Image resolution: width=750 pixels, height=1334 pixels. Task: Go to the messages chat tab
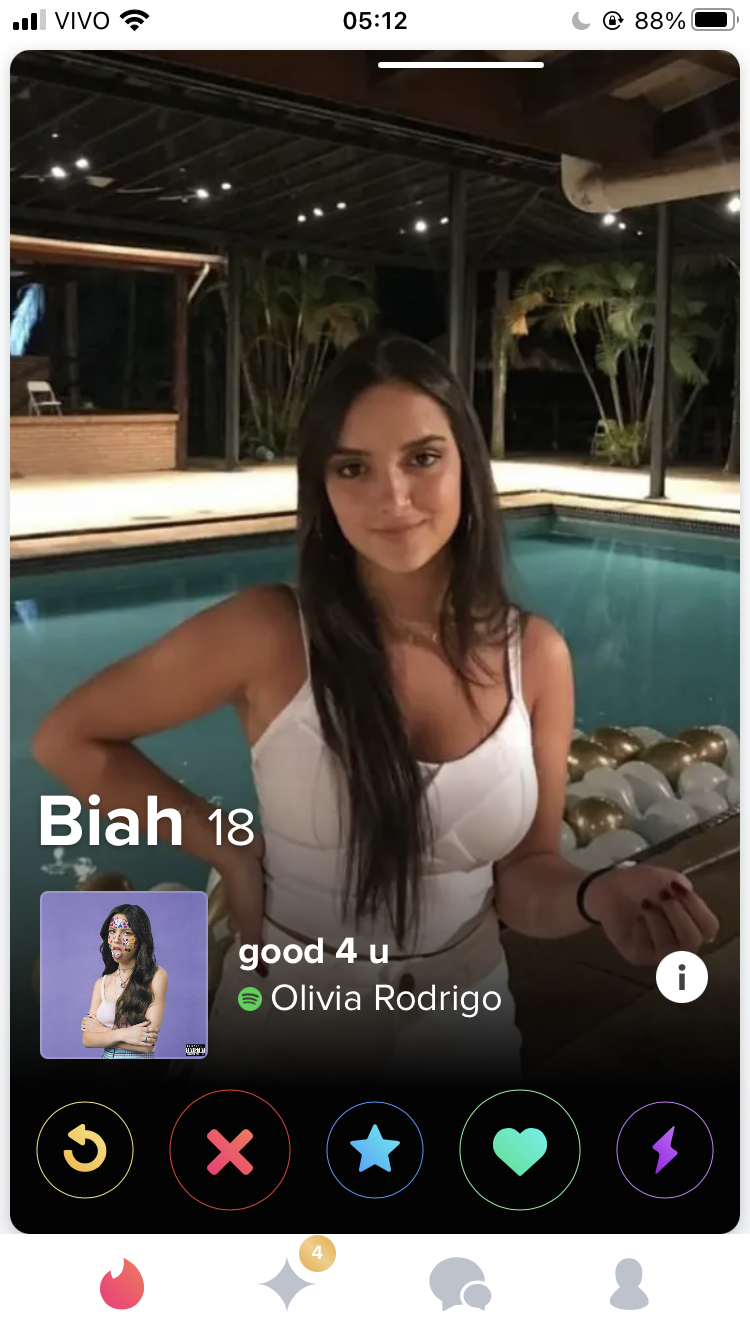click(x=460, y=1285)
